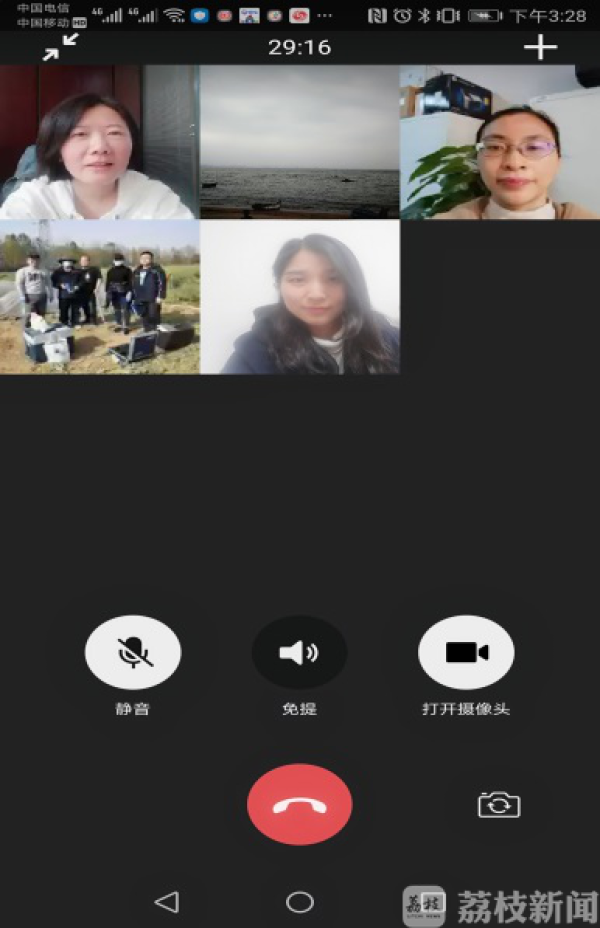Open the video tile of the outdoor group
Image resolution: width=600 pixels, height=928 pixels.
pyautogui.click(x=99, y=297)
